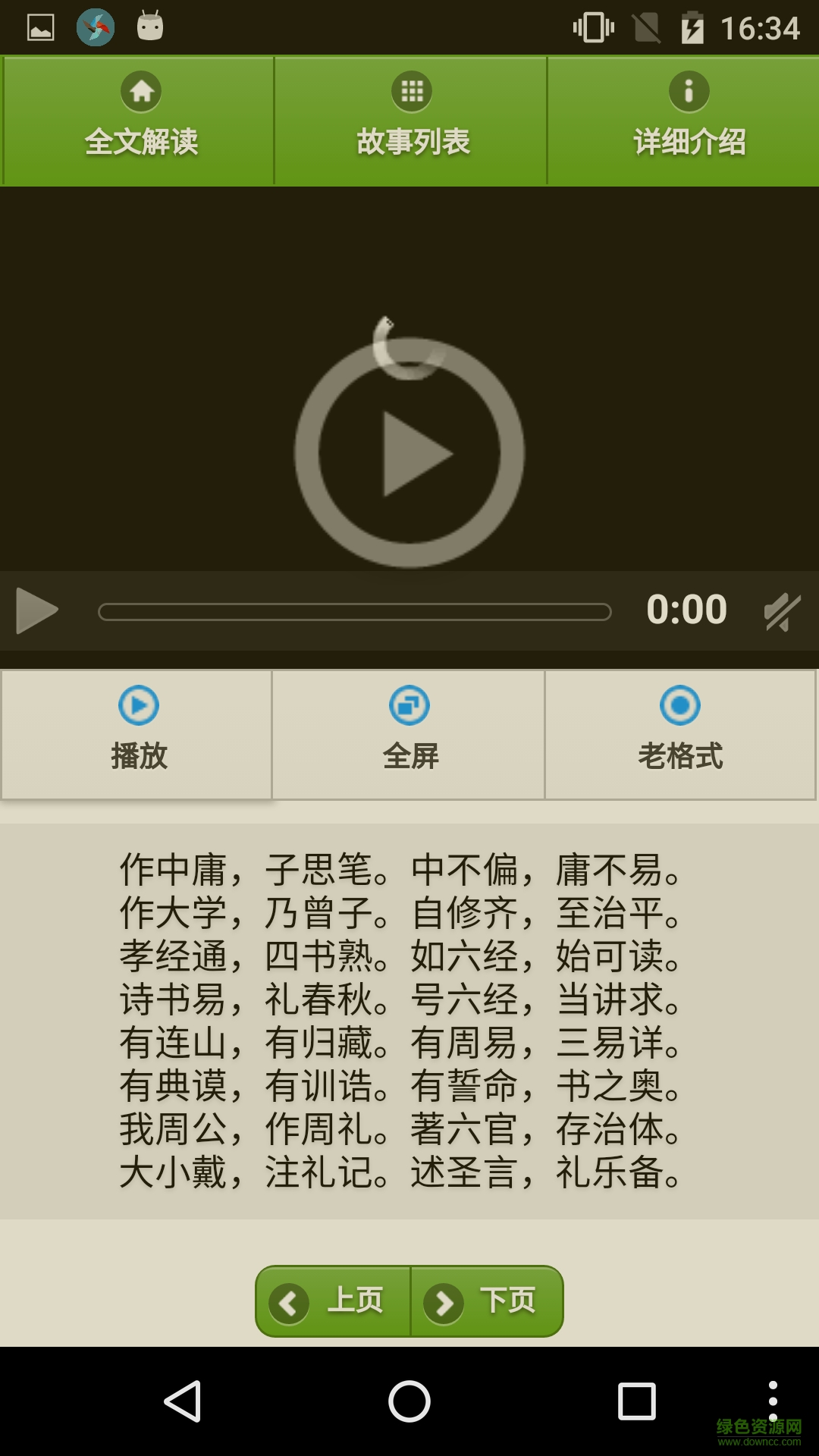Open the 详细介绍 tab
Viewport: 819px width, 1456px height.
click(x=687, y=121)
